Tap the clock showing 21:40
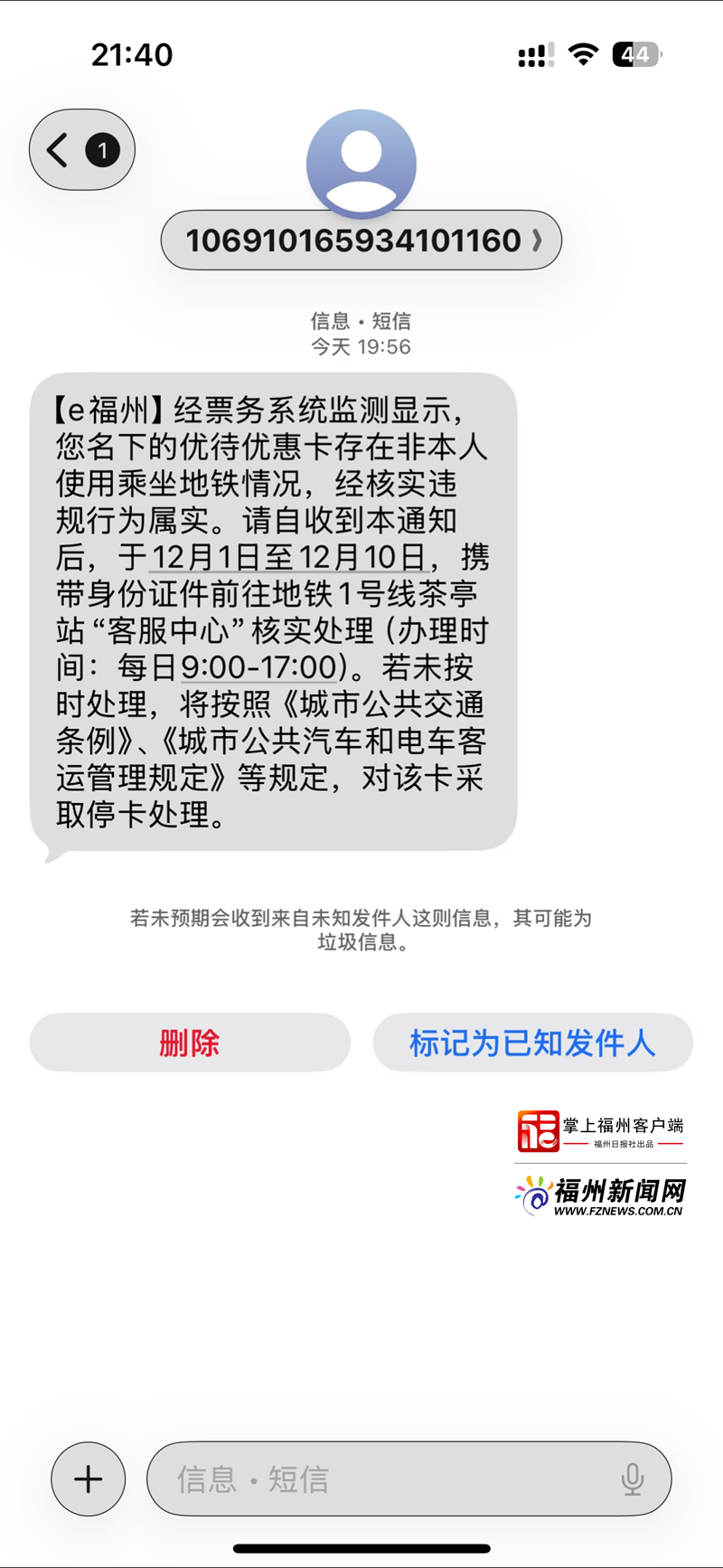 (x=131, y=54)
